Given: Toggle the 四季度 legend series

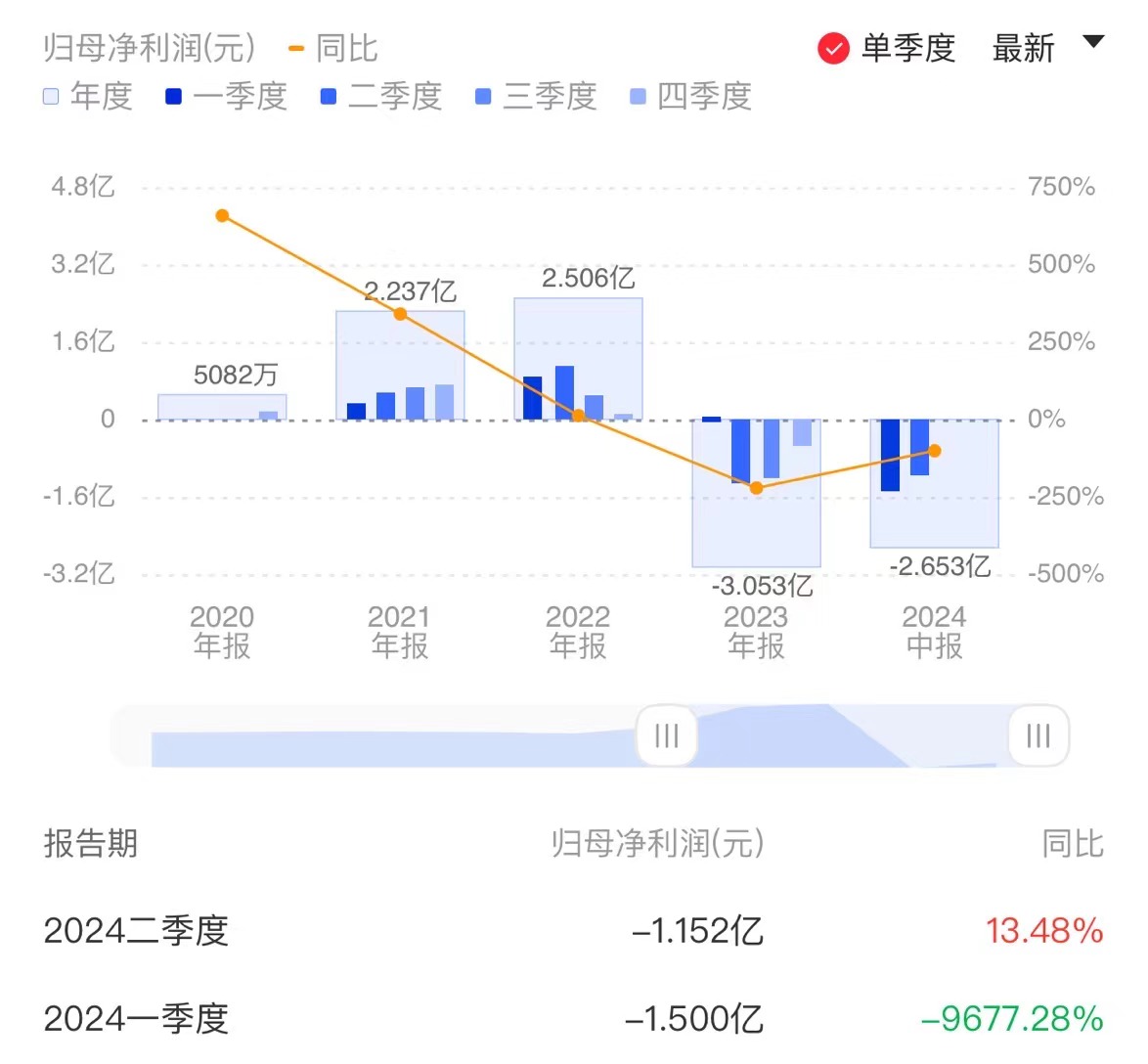Looking at the screenshot, I should click(690, 96).
